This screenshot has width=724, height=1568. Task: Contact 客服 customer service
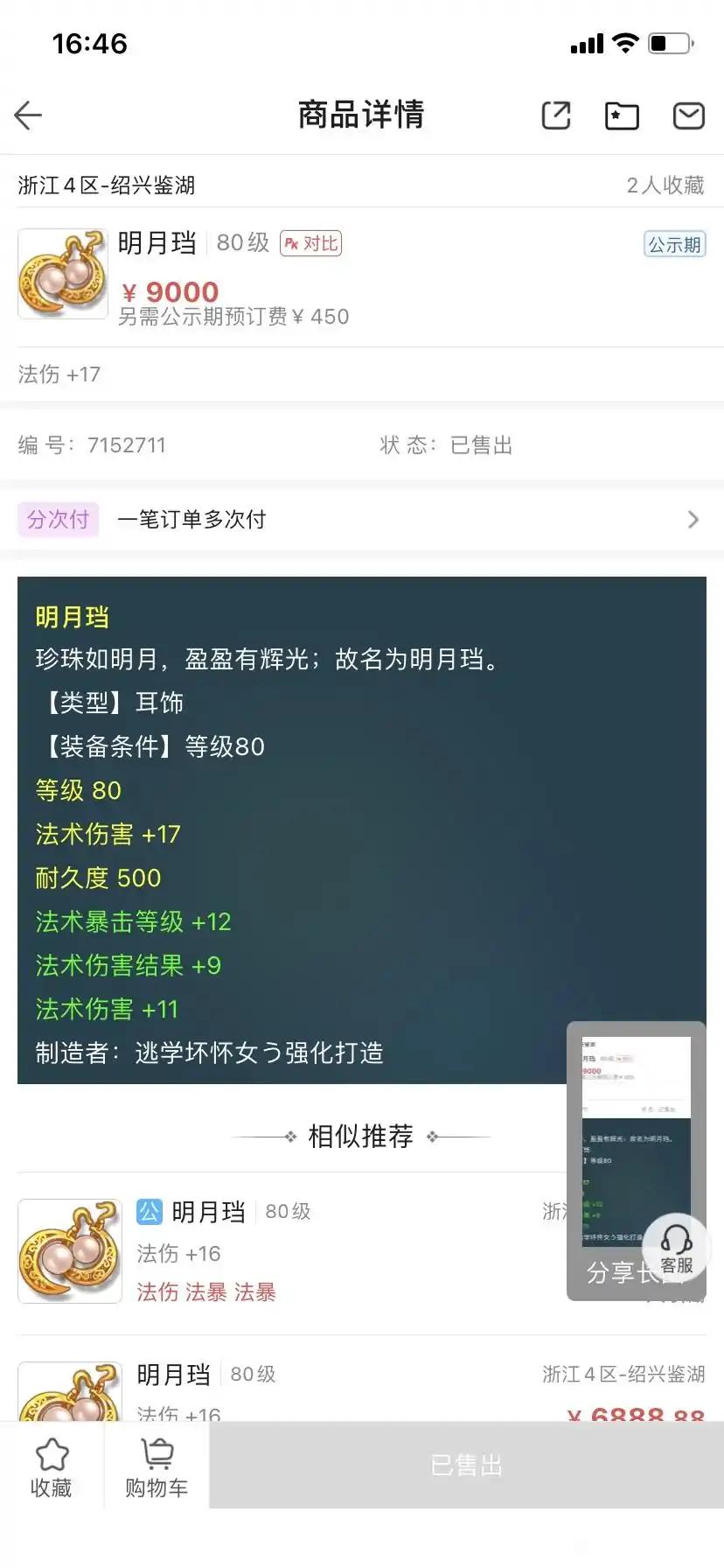click(x=676, y=1249)
